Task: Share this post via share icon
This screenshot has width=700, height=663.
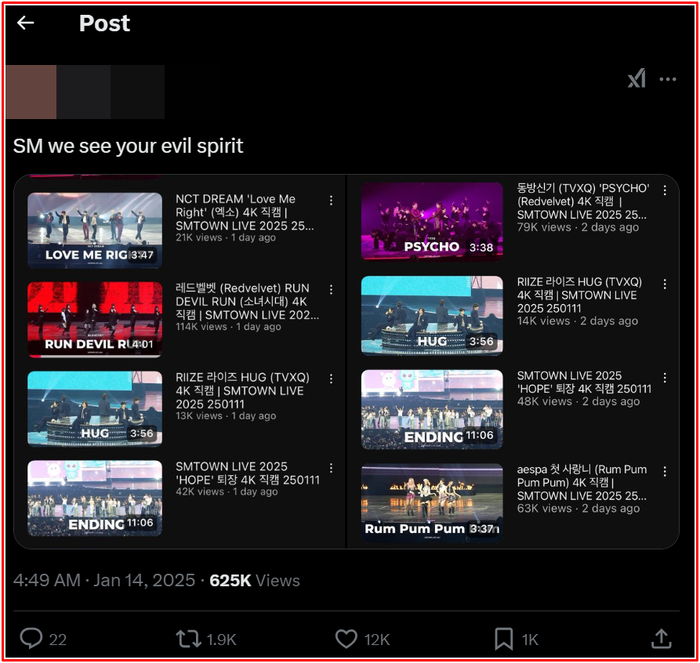Action: (661, 638)
